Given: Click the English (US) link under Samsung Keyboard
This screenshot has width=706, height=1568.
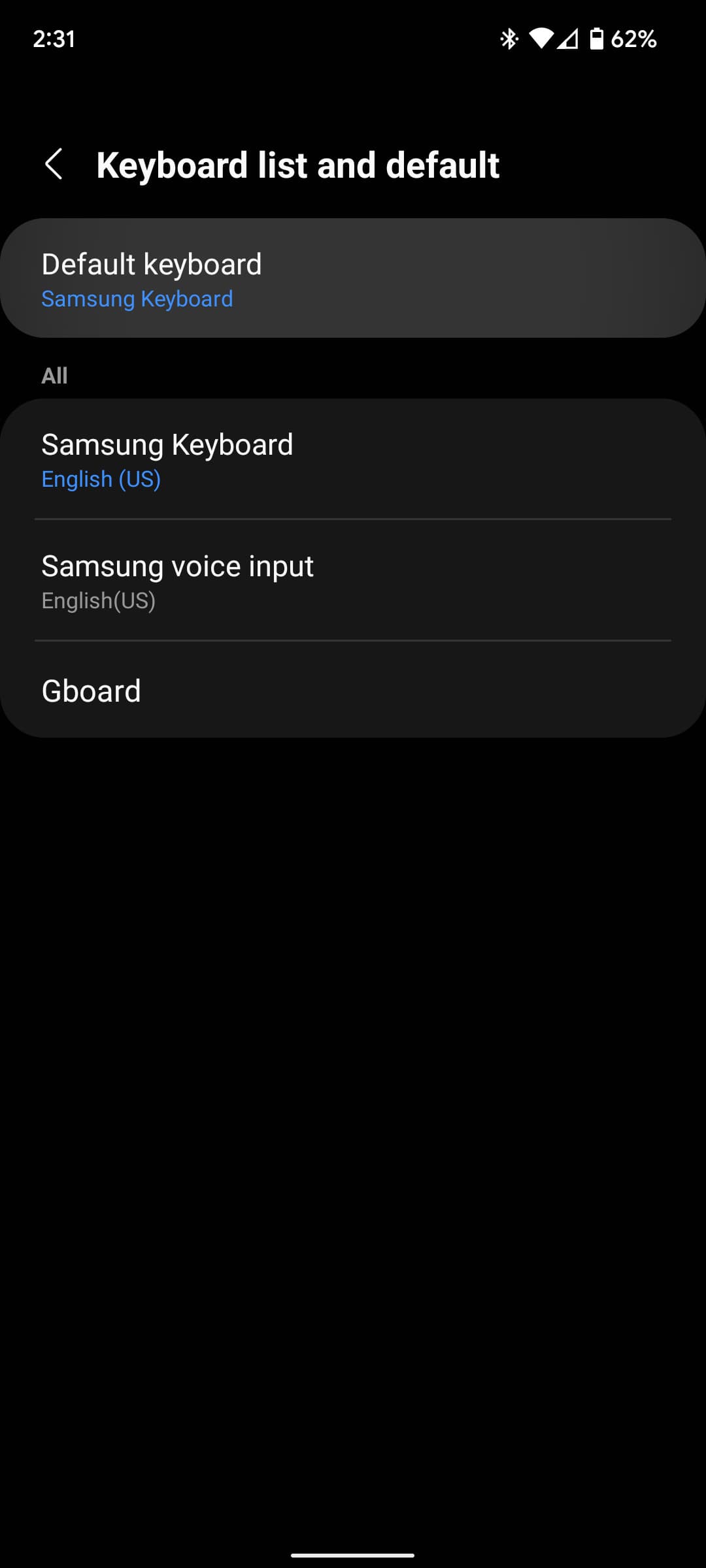Looking at the screenshot, I should (101, 478).
